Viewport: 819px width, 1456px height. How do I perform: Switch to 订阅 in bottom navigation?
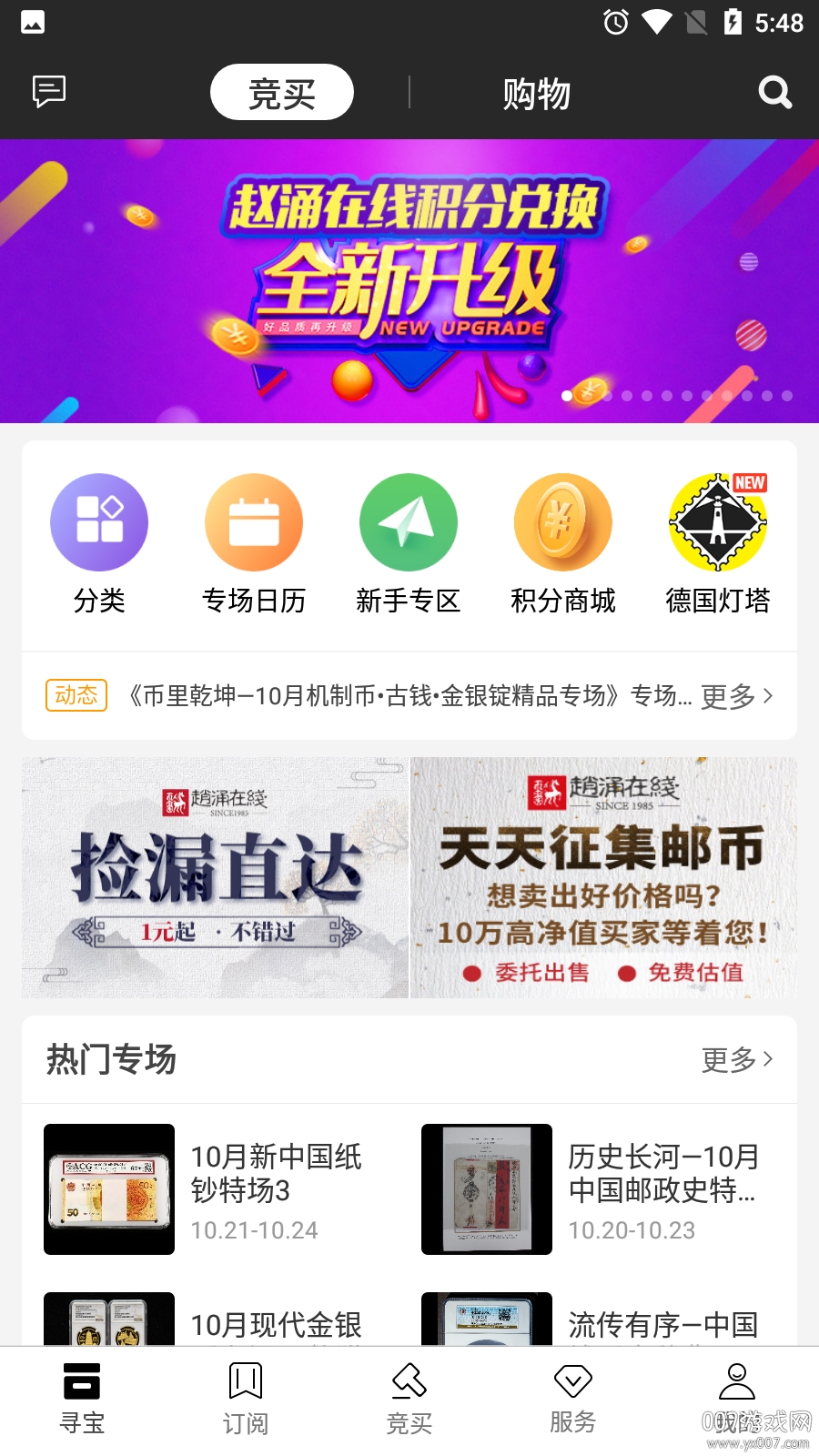[246, 1400]
